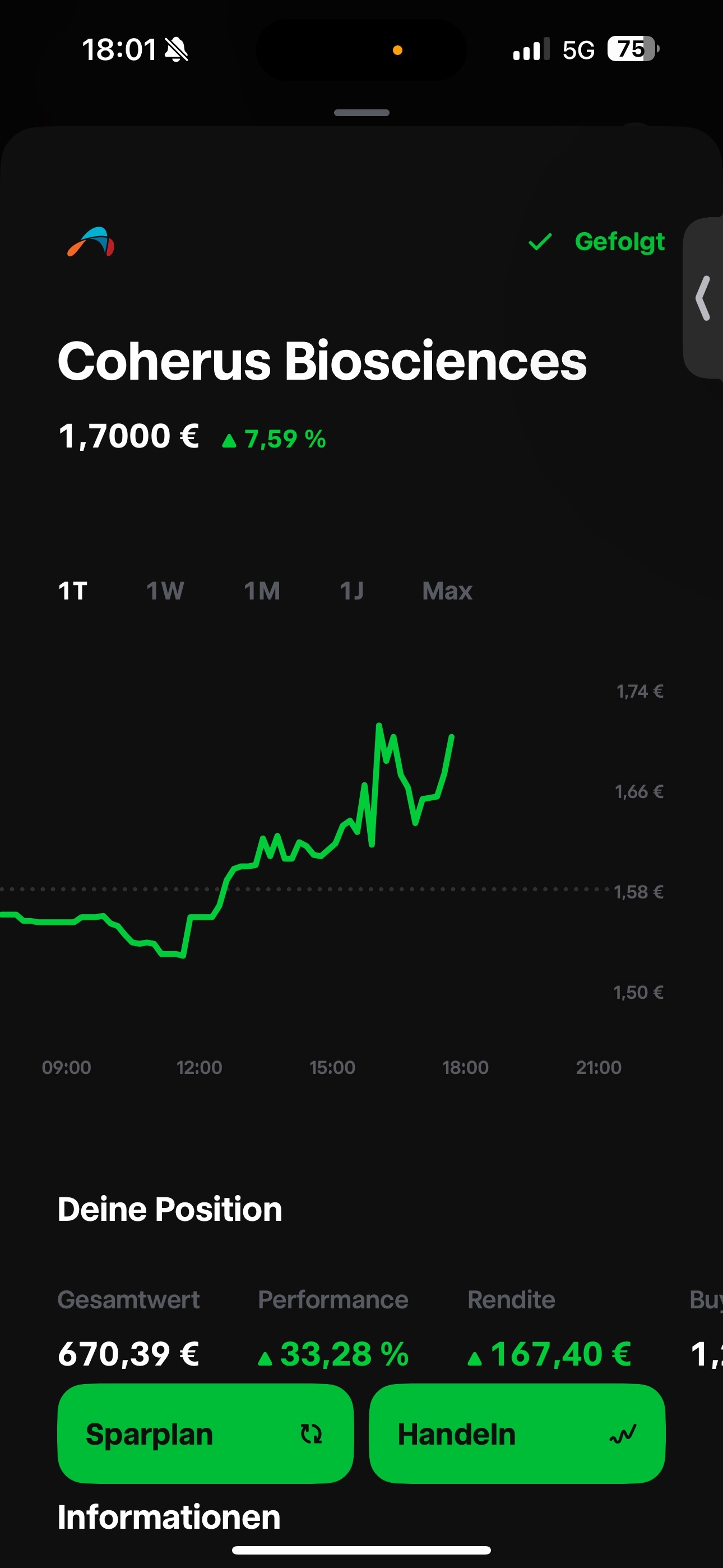Unfollow Coherus Biosciences via Gefolgt
This screenshot has height=1568, width=723.
(596, 242)
